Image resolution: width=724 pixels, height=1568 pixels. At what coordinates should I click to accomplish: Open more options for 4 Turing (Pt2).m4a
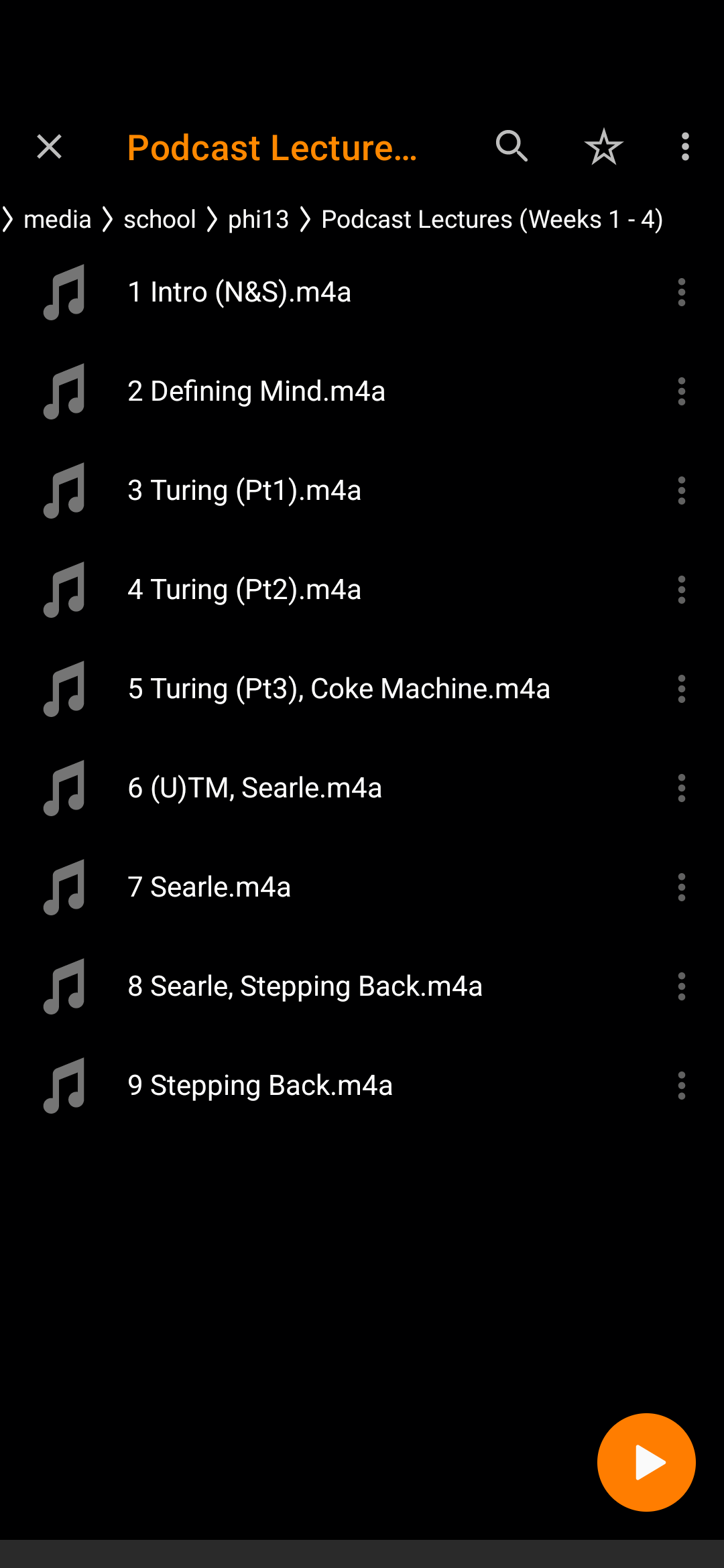tap(681, 590)
